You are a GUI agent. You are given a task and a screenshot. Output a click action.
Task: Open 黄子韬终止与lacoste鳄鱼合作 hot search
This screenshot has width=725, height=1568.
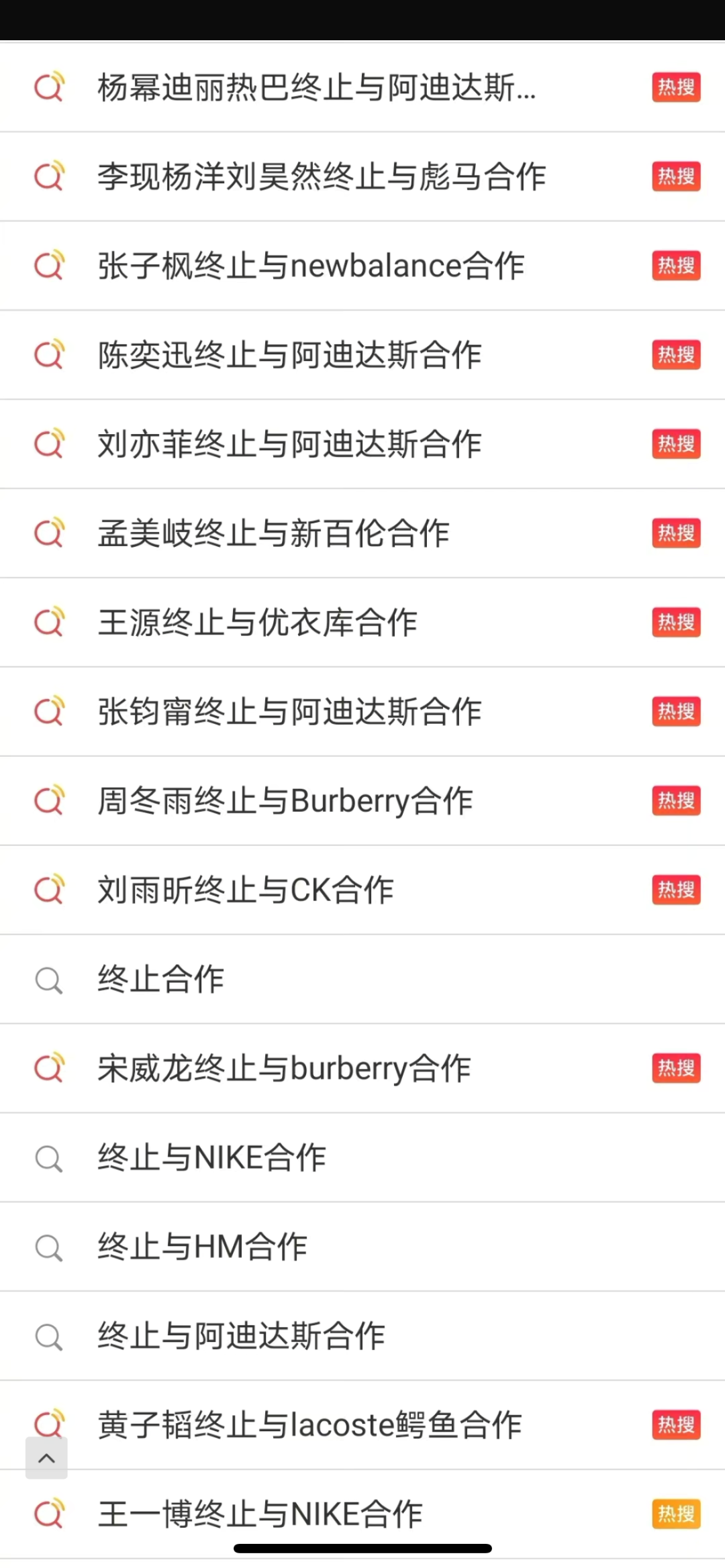point(309,1424)
